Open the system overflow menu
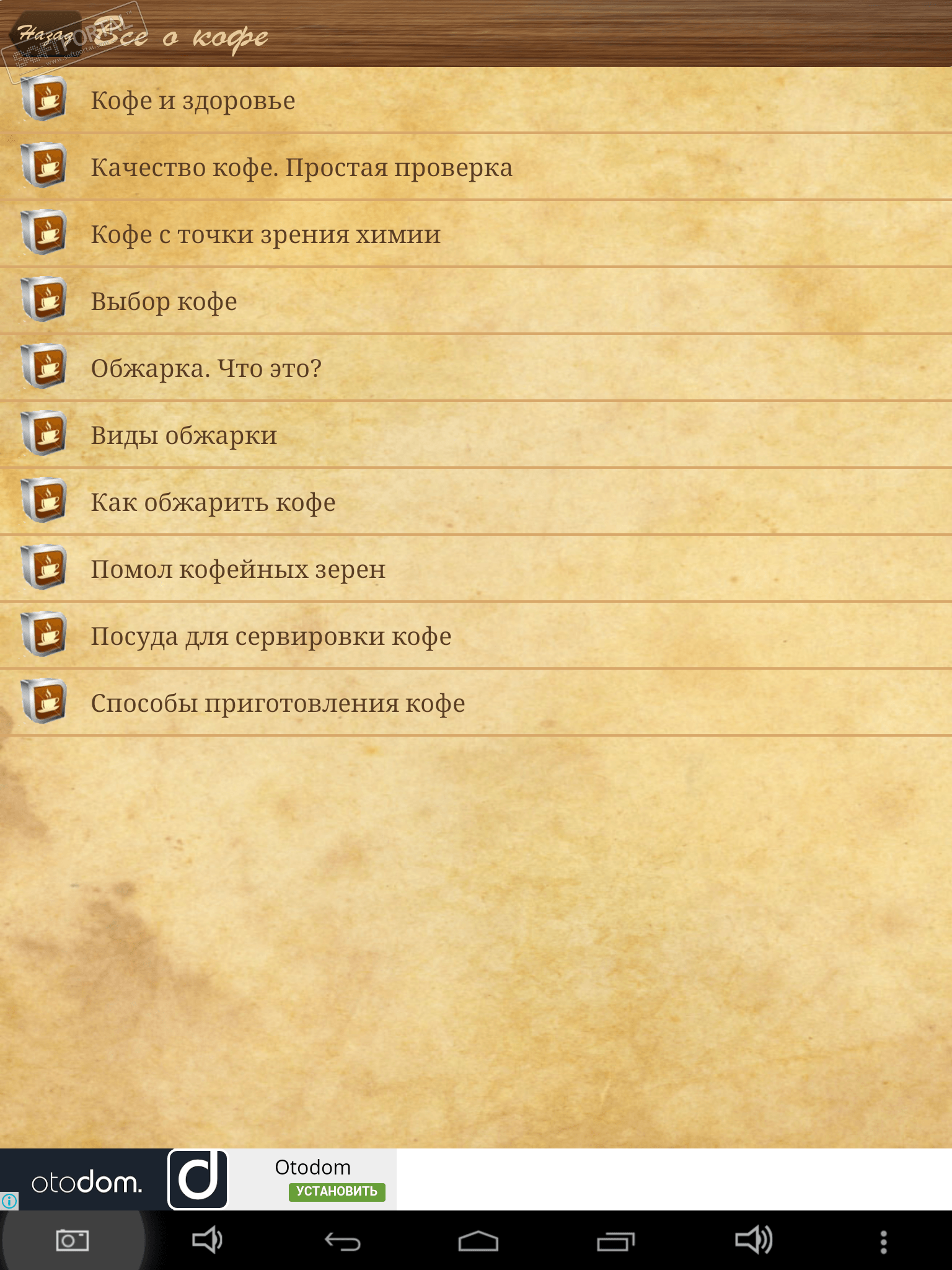This screenshot has width=952, height=1270. (884, 1241)
